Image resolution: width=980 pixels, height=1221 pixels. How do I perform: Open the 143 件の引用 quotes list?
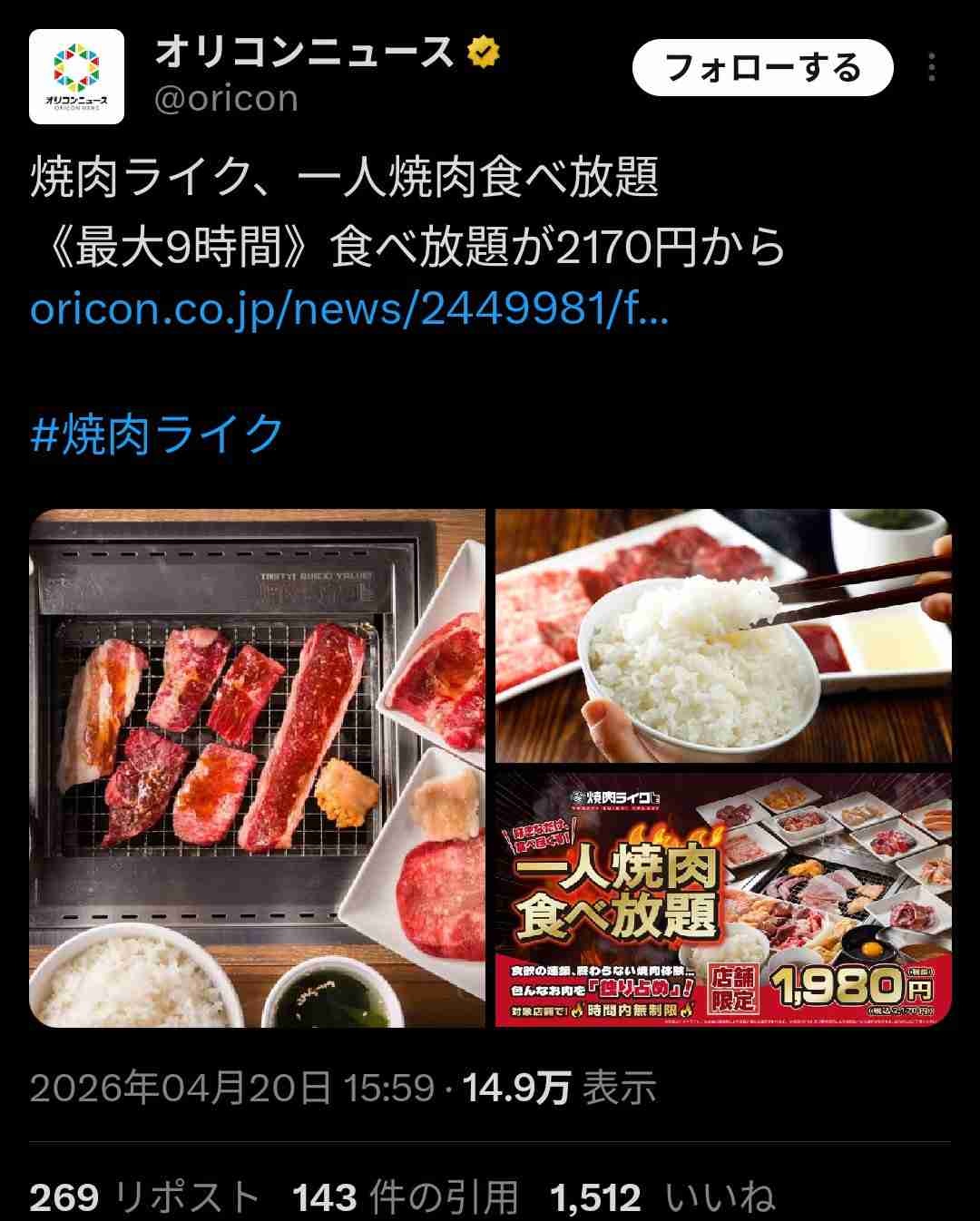click(405, 1197)
